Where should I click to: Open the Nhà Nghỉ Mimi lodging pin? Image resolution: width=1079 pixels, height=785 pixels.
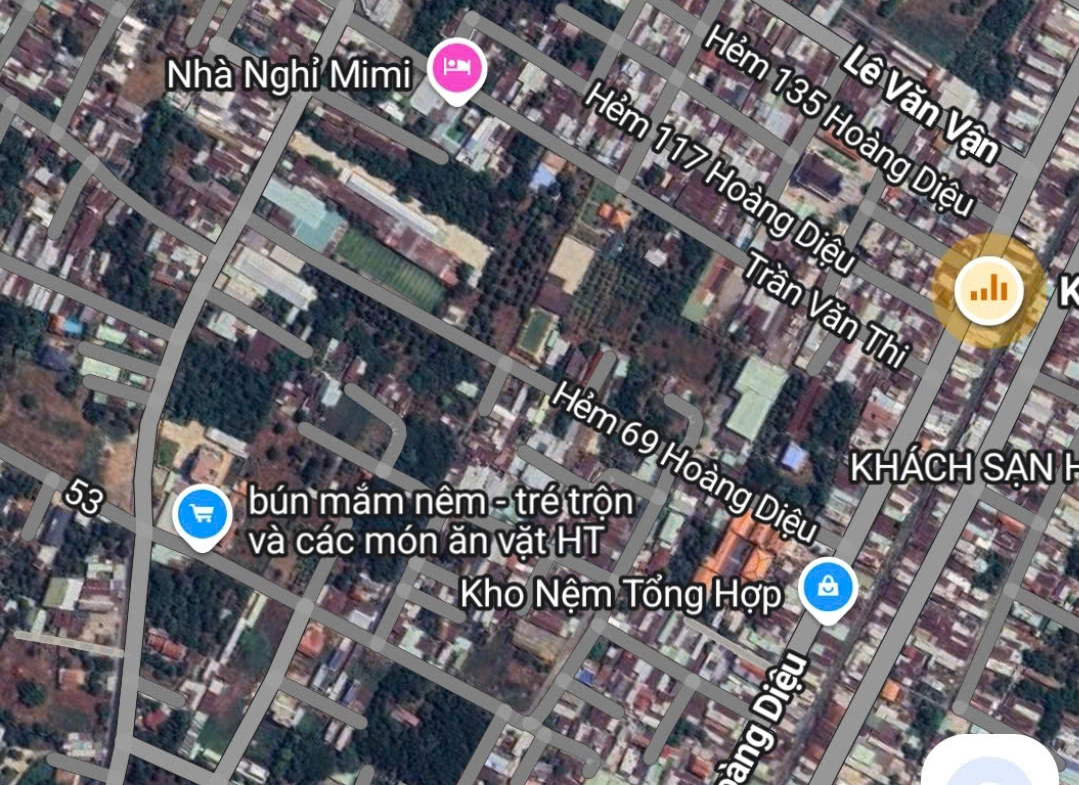457,68
